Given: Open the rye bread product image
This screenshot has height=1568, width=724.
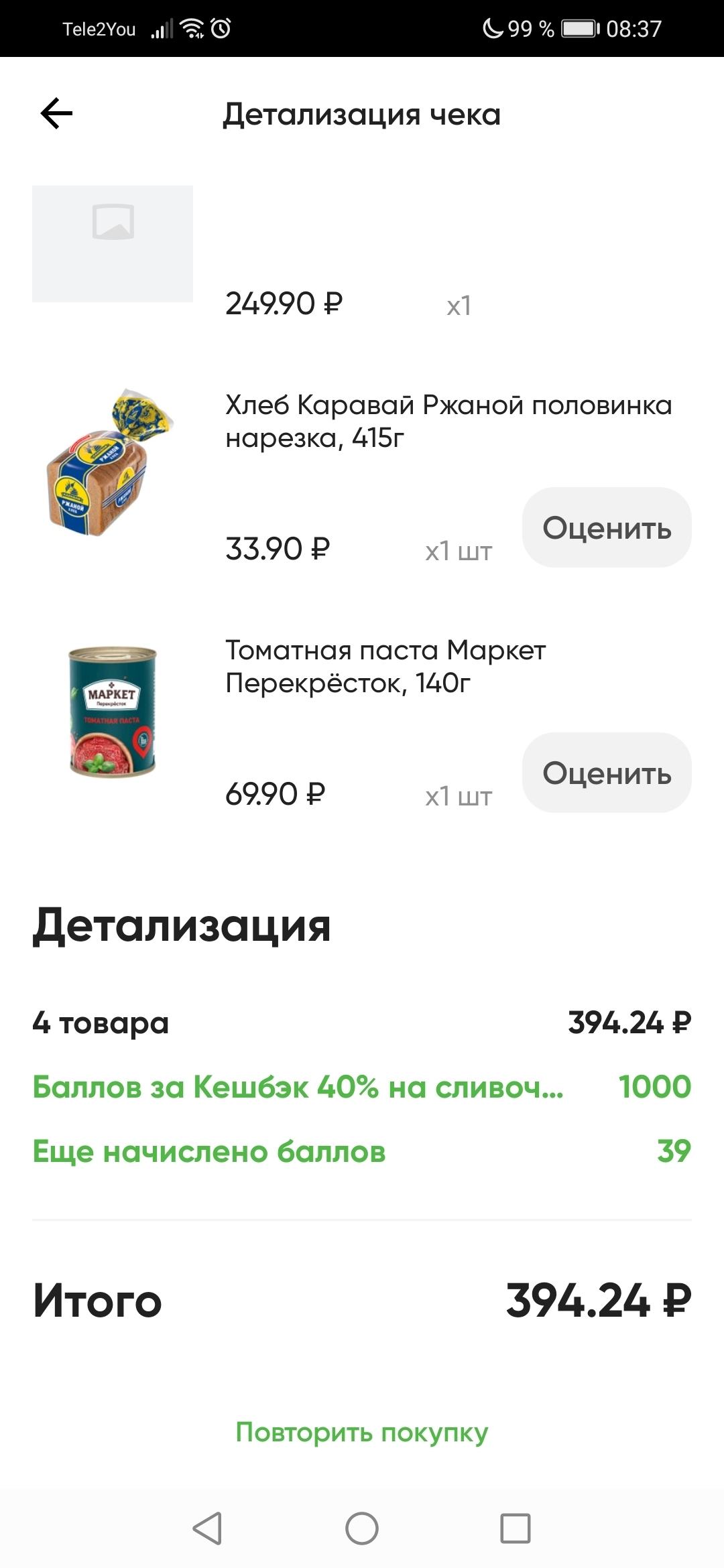Looking at the screenshot, I should click(111, 463).
